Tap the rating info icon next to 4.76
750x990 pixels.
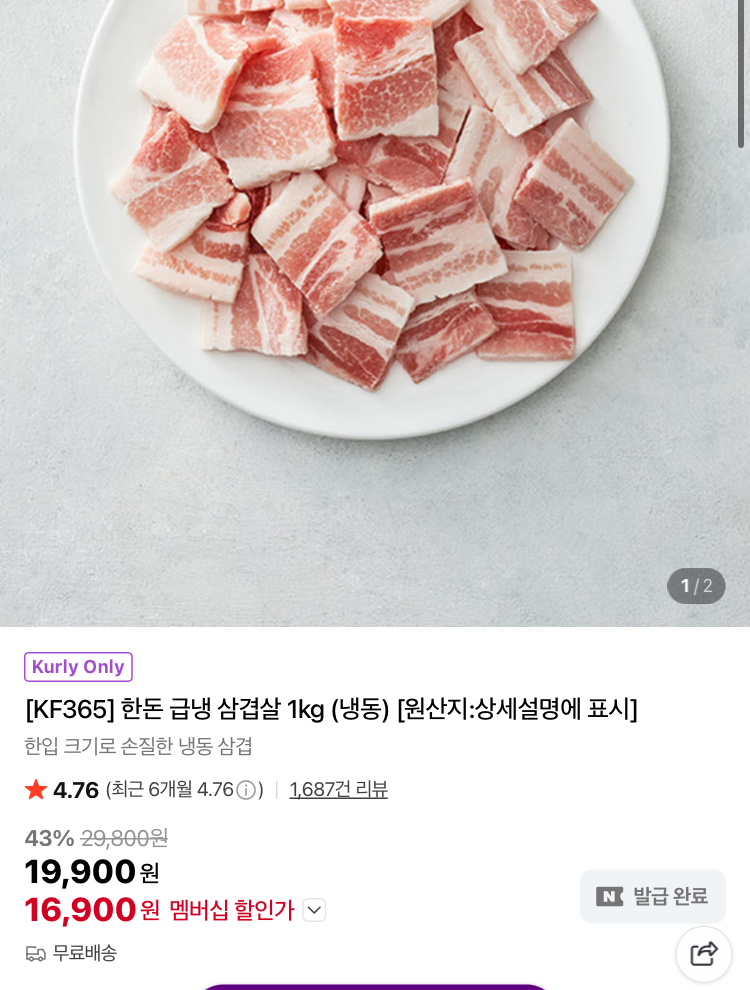point(246,790)
